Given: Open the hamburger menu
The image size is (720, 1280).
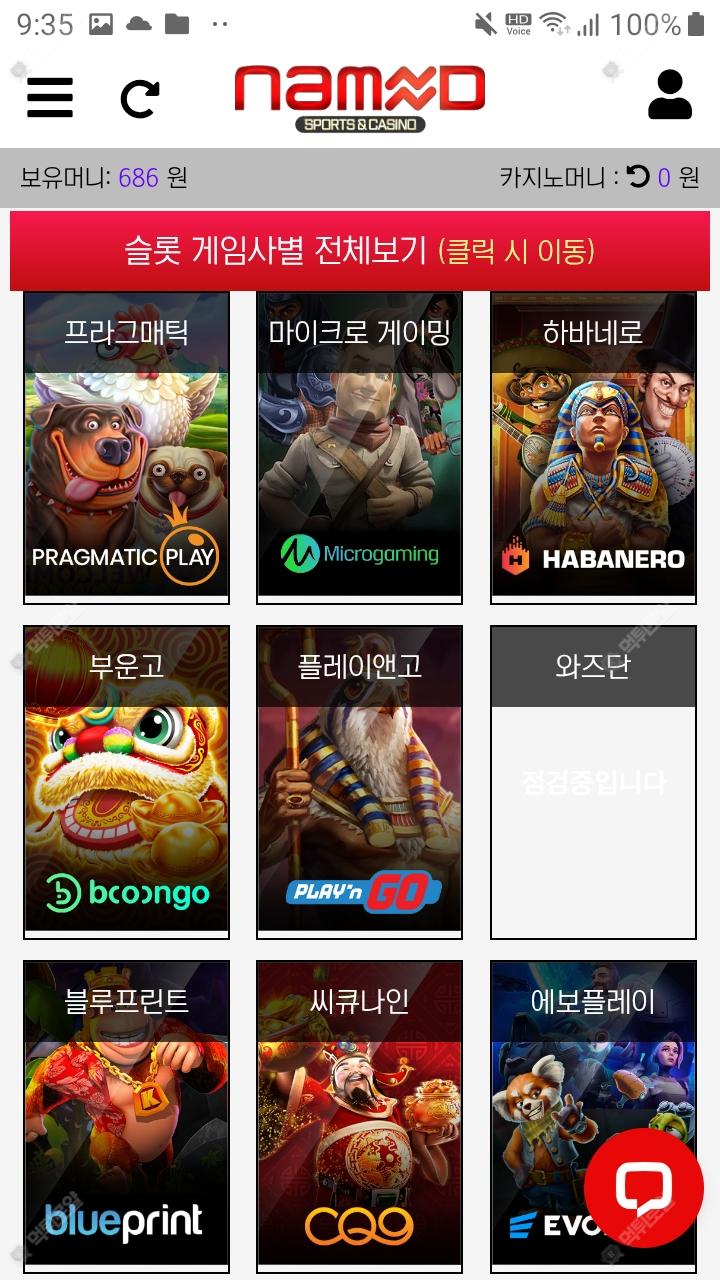Looking at the screenshot, I should point(50,97).
